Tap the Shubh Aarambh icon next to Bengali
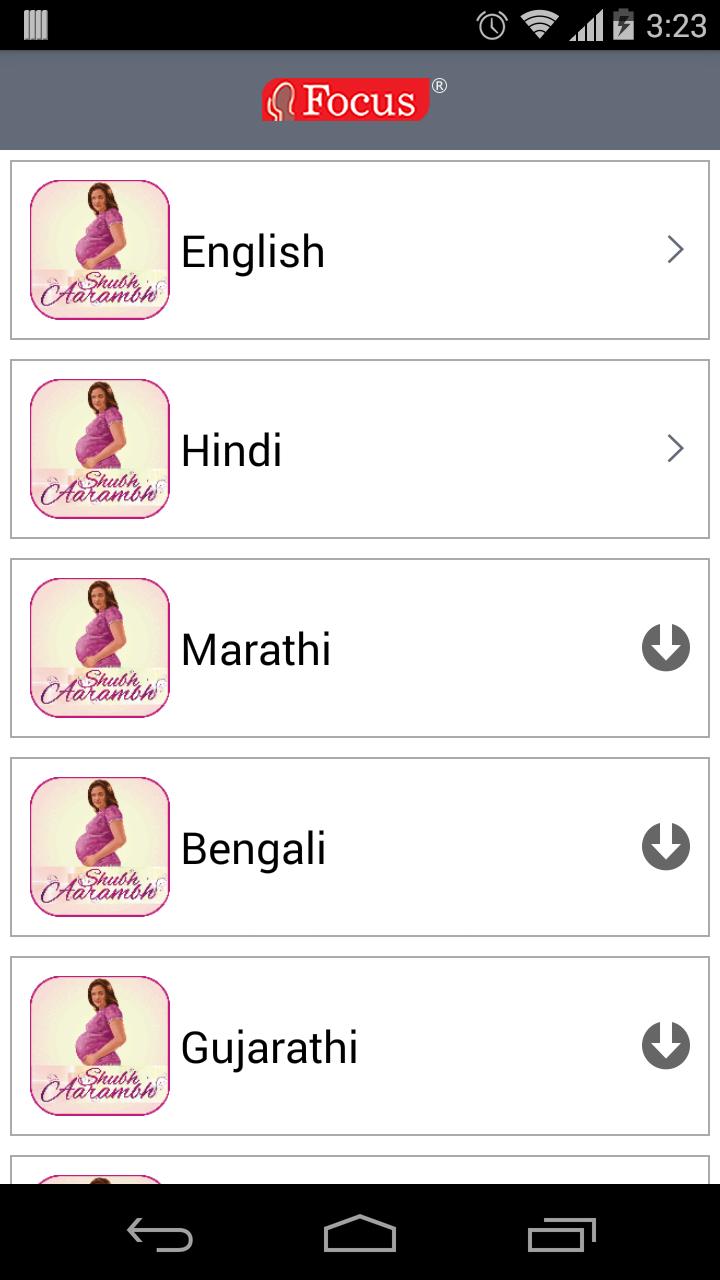Image resolution: width=720 pixels, height=1280 pixels. point(99,846)
